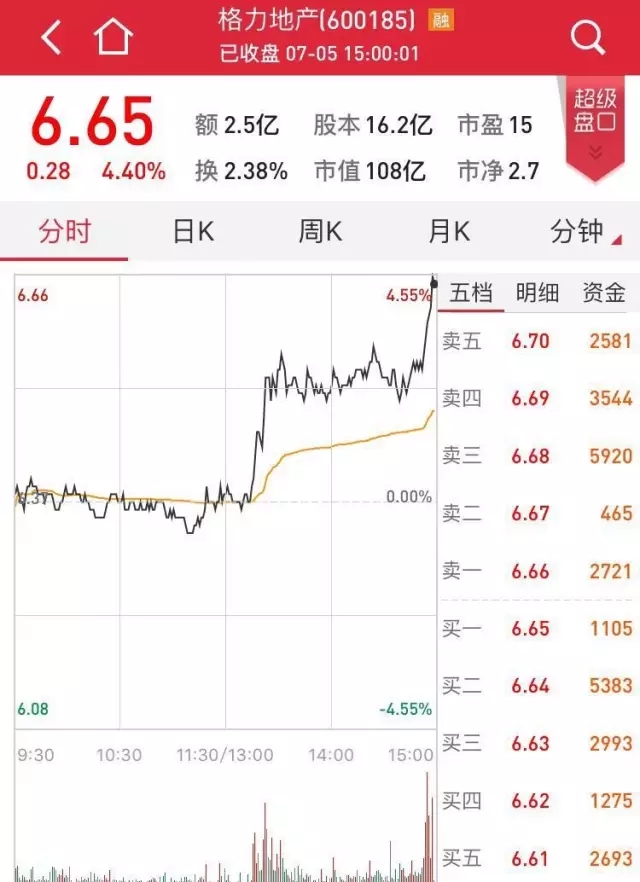Select the 资金 capital flow tab
Screen dimensions: 640x882
(604, 293)
